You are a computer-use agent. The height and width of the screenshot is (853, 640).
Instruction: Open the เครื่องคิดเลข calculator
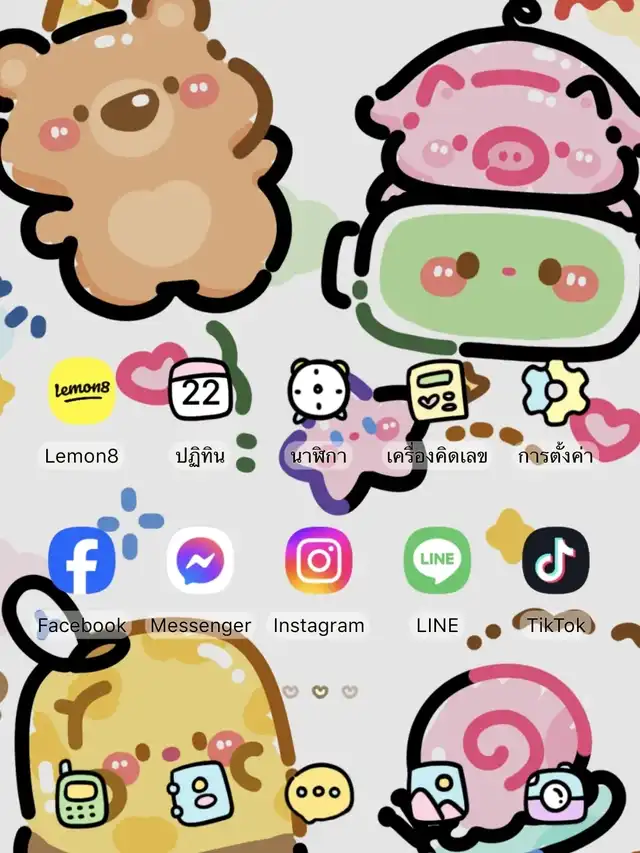click(437, 391)
